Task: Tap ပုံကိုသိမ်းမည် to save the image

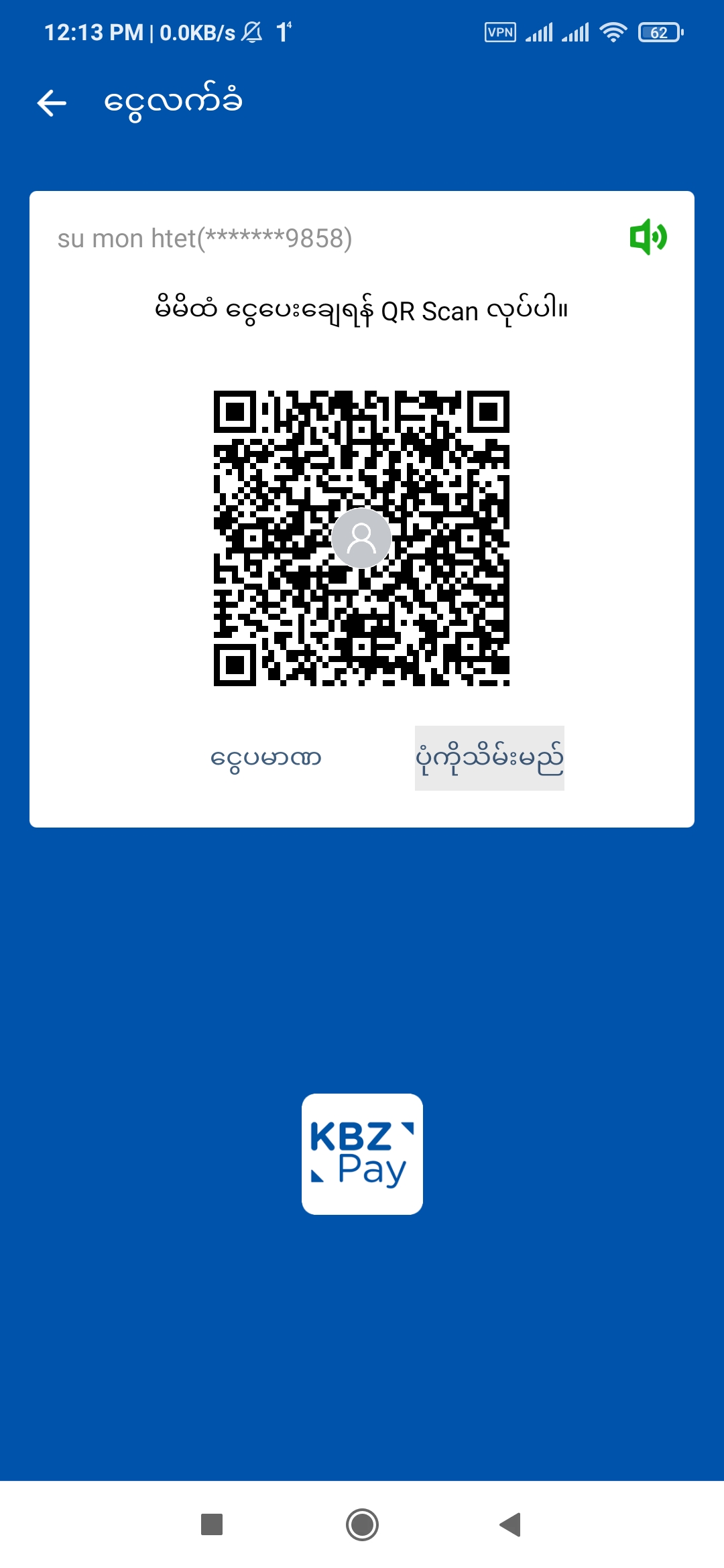Action: tap(489, 759)
